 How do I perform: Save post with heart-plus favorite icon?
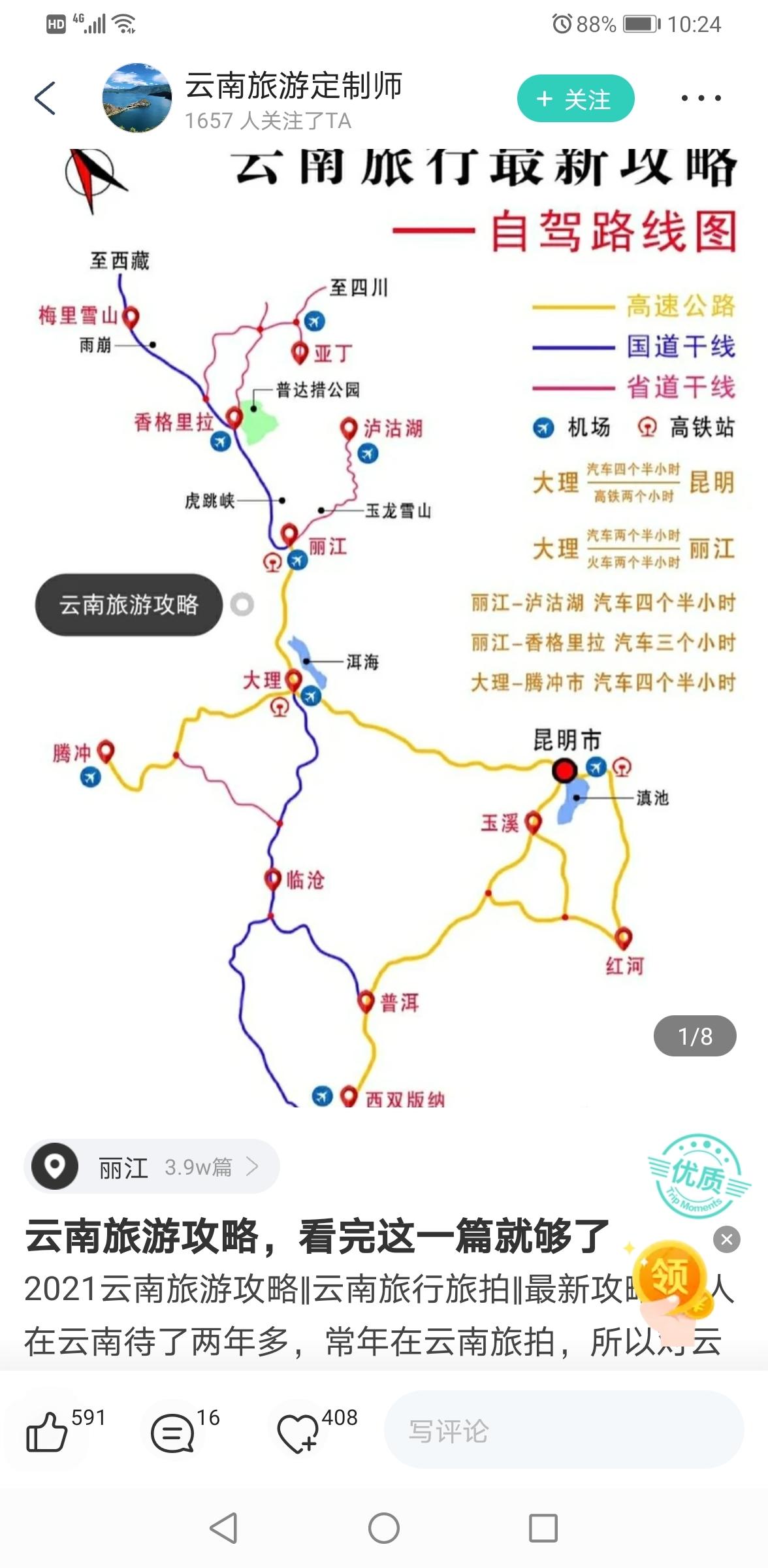pyautogui.click(x=298, y=1432)
